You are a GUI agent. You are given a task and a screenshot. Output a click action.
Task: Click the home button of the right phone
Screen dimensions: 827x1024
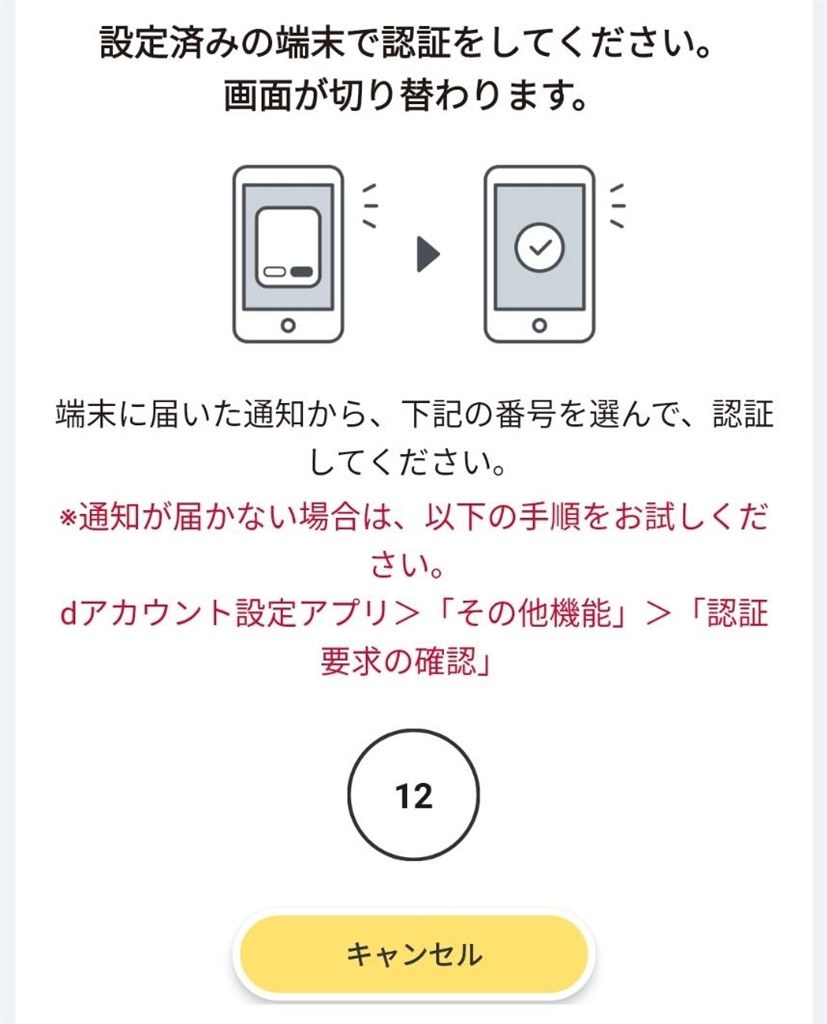pos(540,323)
